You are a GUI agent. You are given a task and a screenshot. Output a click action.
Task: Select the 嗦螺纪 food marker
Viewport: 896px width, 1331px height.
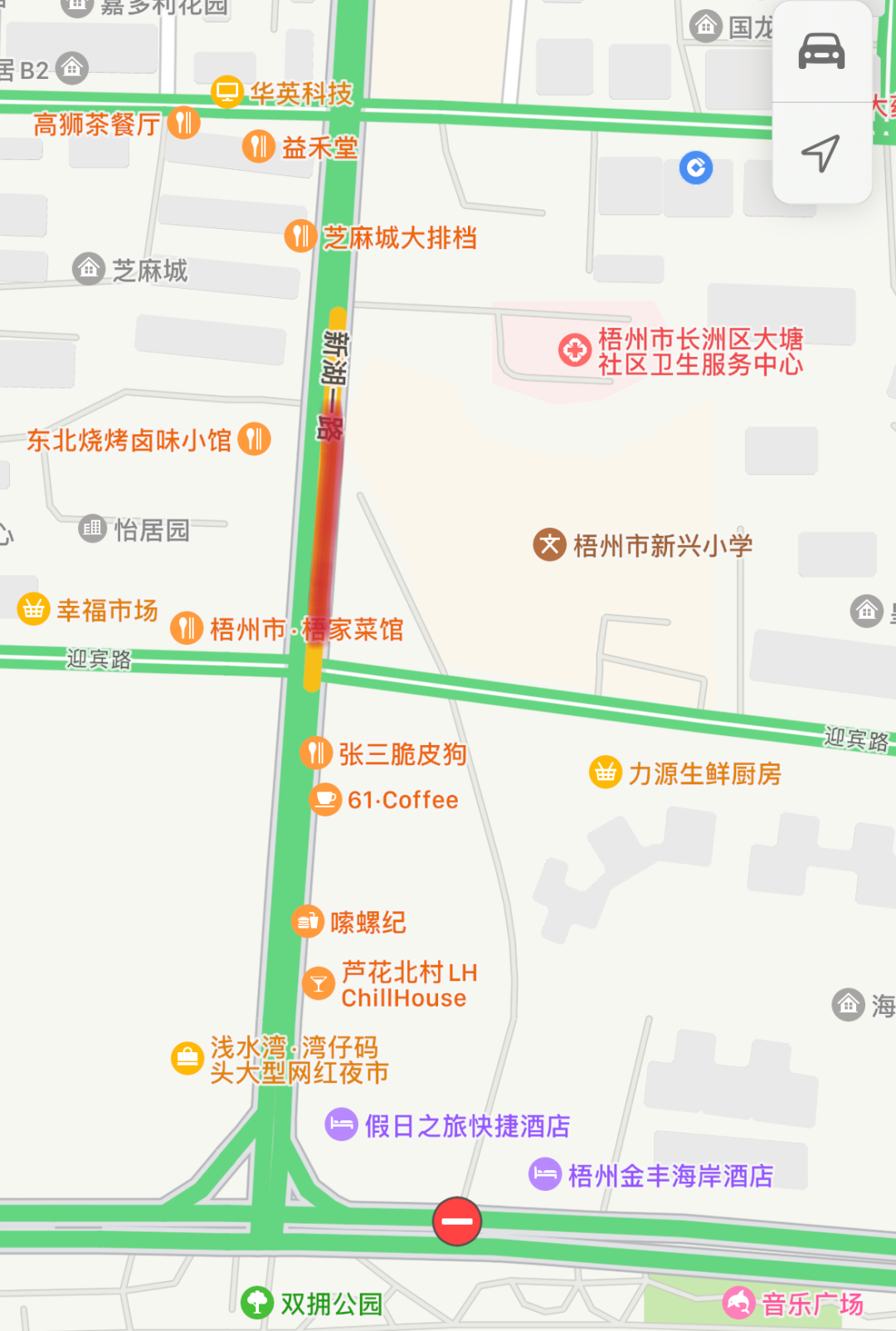tap(308, 921)
